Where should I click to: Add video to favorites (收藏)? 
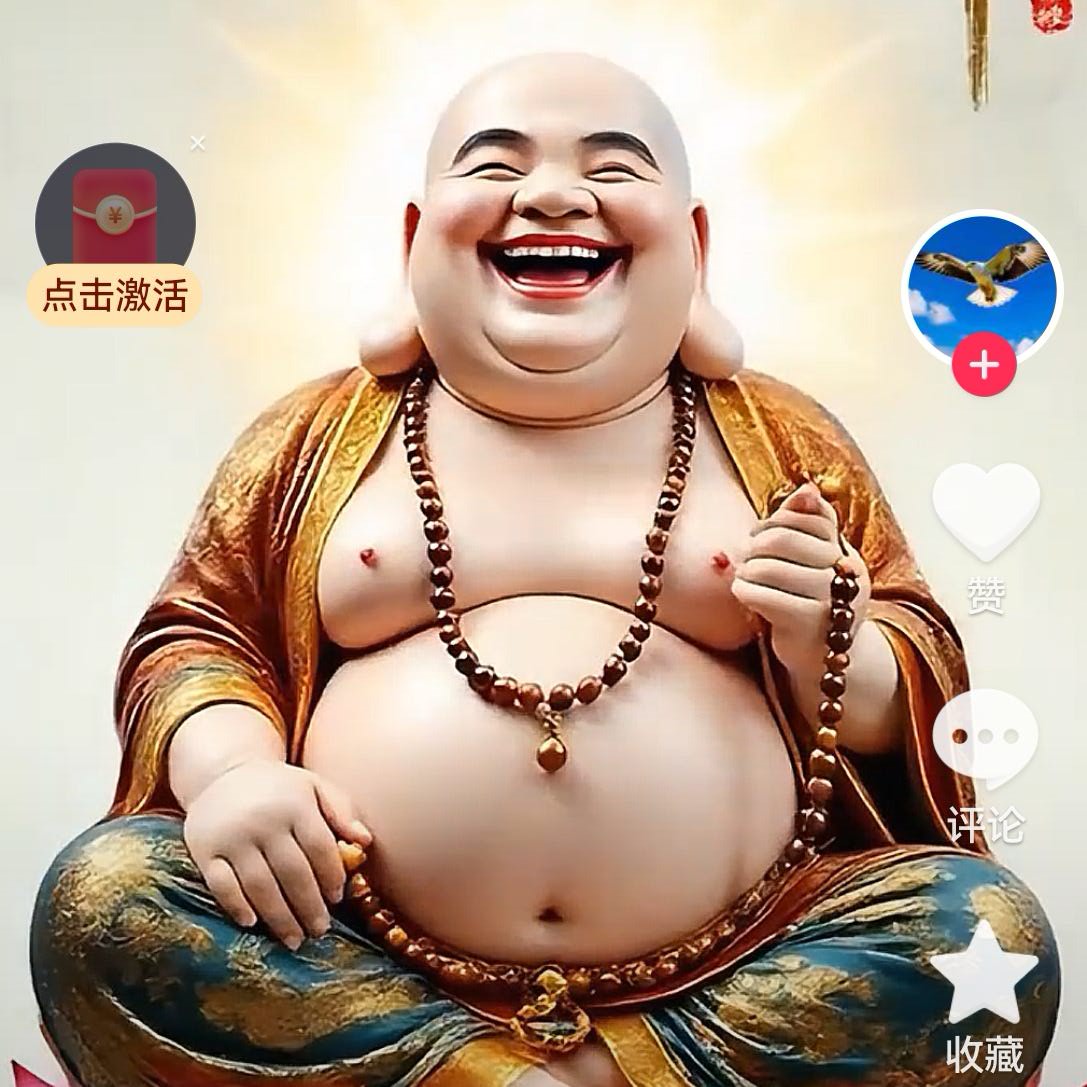point(985,974)
